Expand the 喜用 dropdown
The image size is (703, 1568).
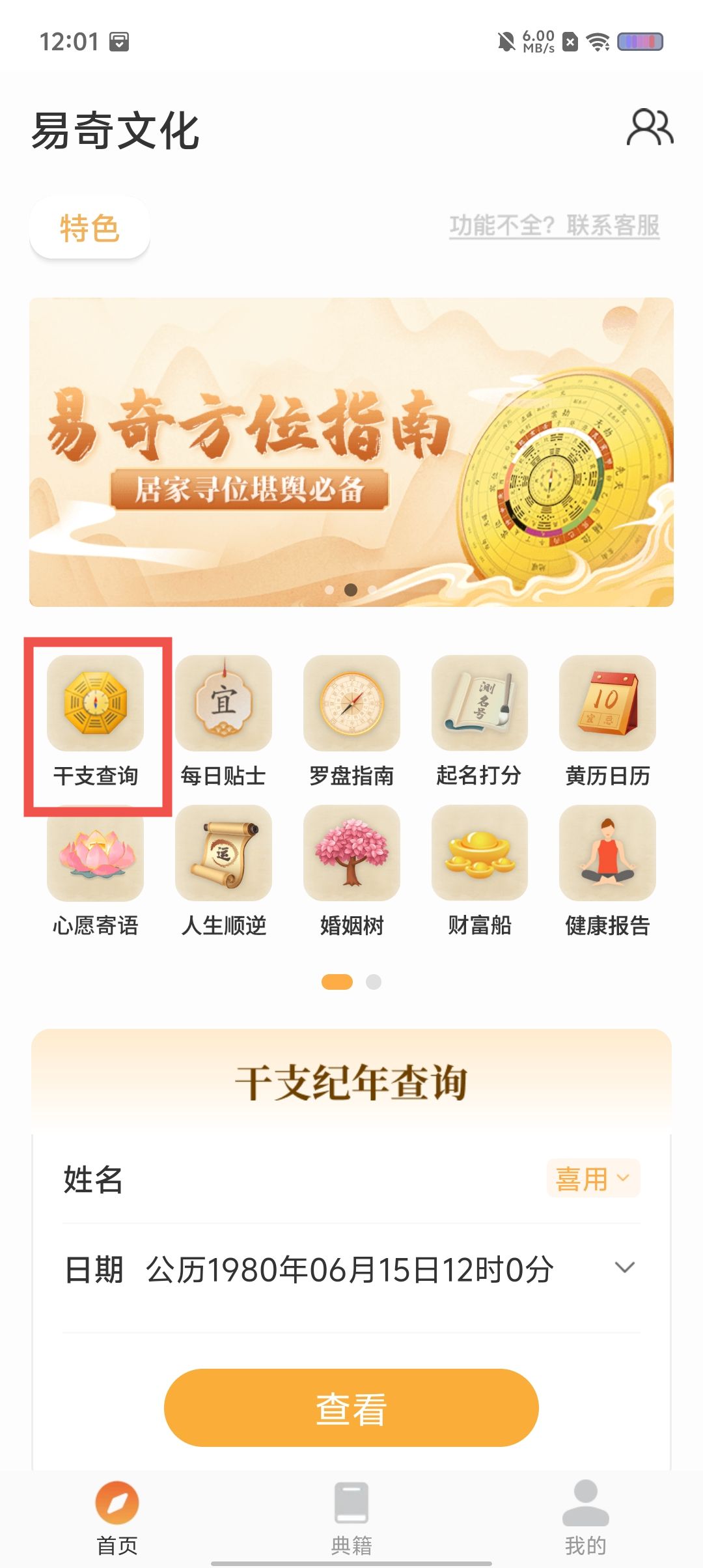coord(592,1178)
